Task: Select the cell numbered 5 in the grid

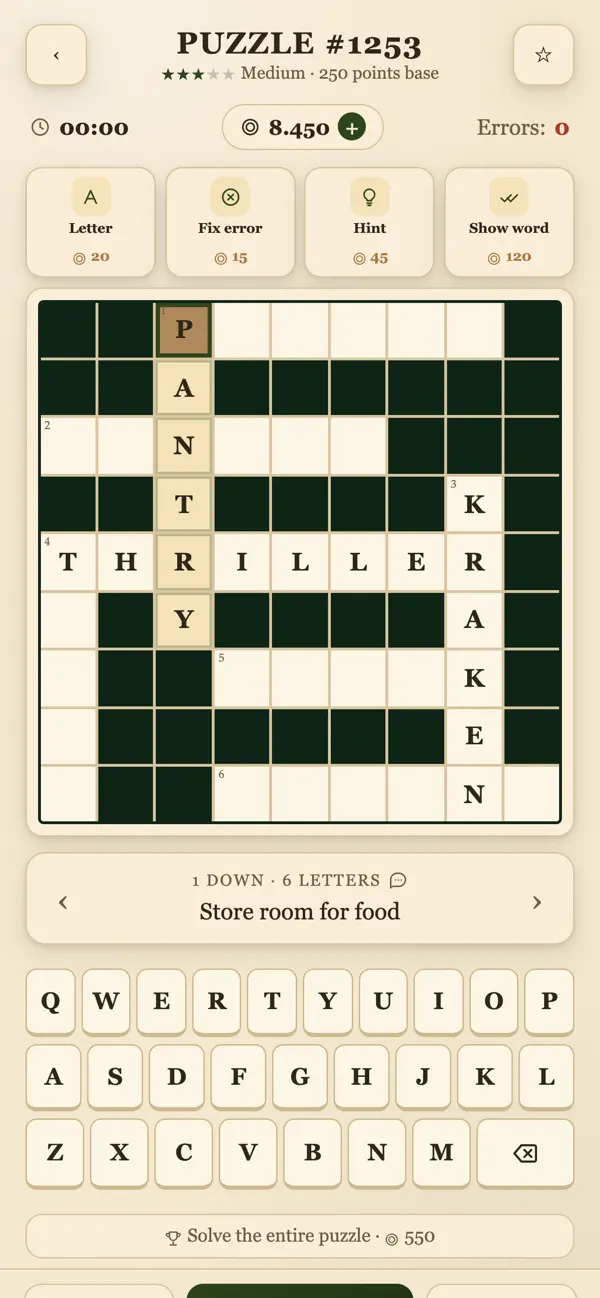Action: 242,678
